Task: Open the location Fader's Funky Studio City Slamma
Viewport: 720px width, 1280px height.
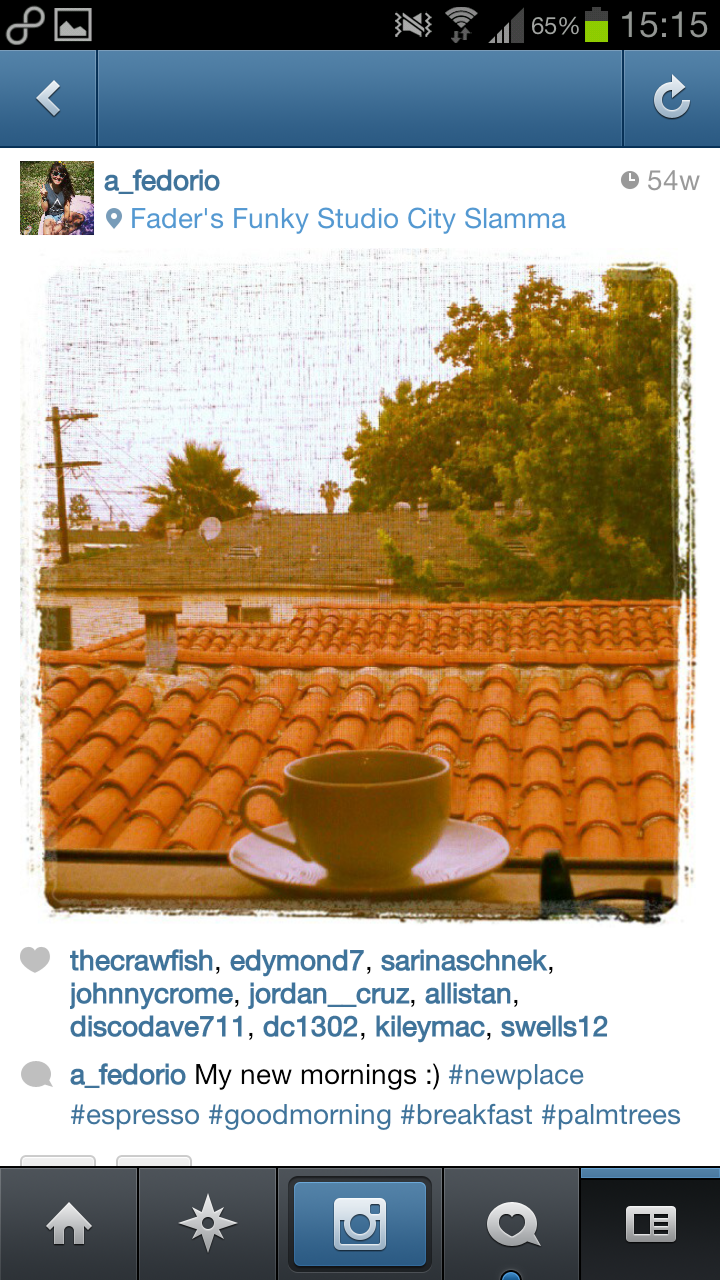Action: point(347,219)
